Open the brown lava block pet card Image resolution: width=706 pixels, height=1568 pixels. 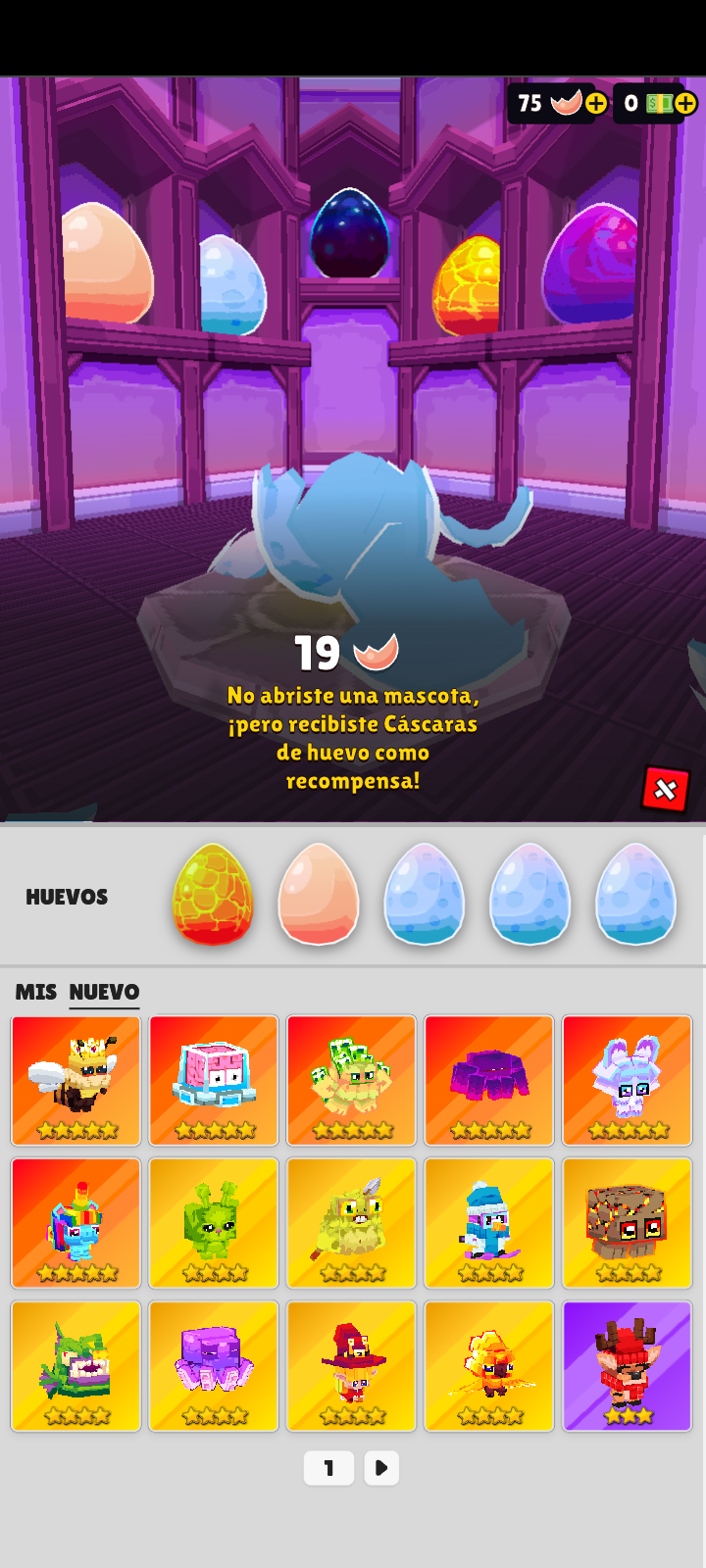(x=628, y=1223)
